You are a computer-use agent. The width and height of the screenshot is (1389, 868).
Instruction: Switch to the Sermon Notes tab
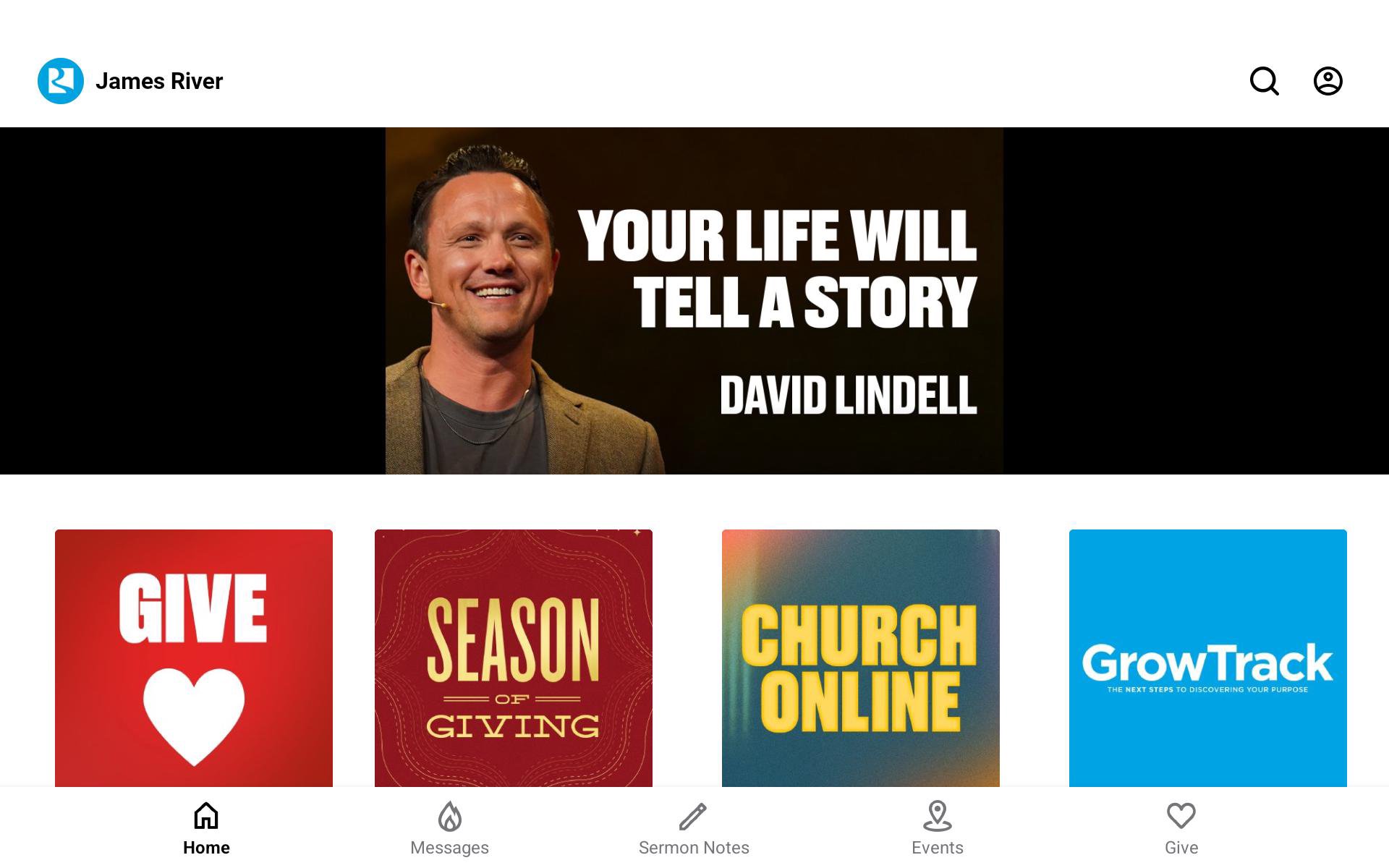pyautogui.click(x=693, y=828)
